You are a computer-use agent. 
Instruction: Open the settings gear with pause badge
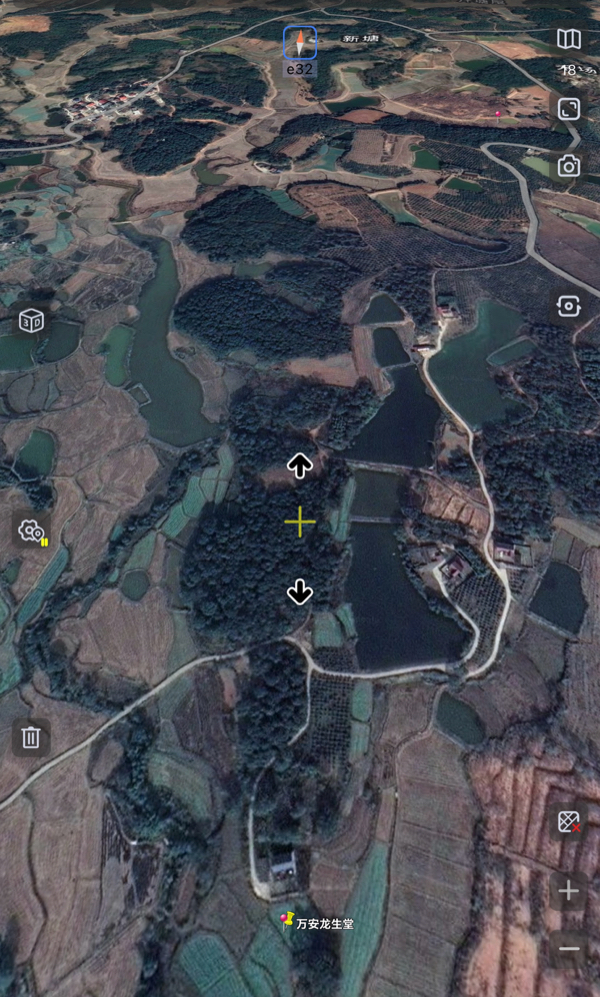31,531
